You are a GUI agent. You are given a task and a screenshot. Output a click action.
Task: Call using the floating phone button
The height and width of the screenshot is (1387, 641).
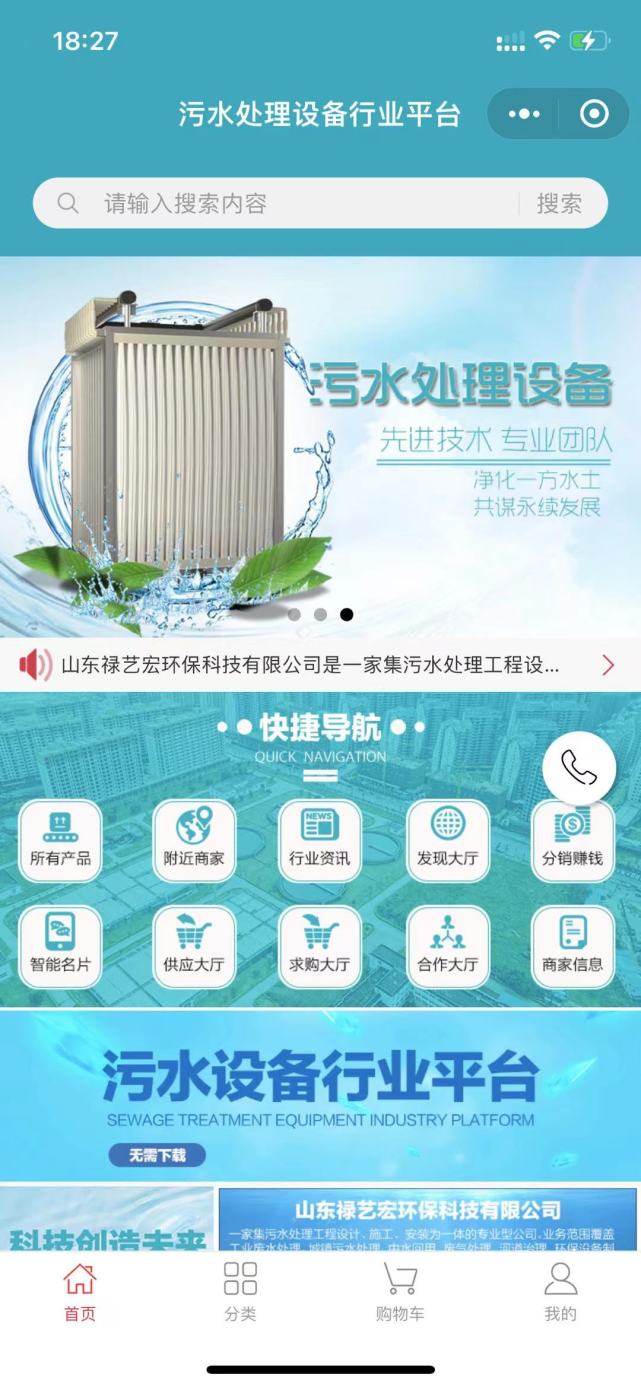click(x=578, y=768)
